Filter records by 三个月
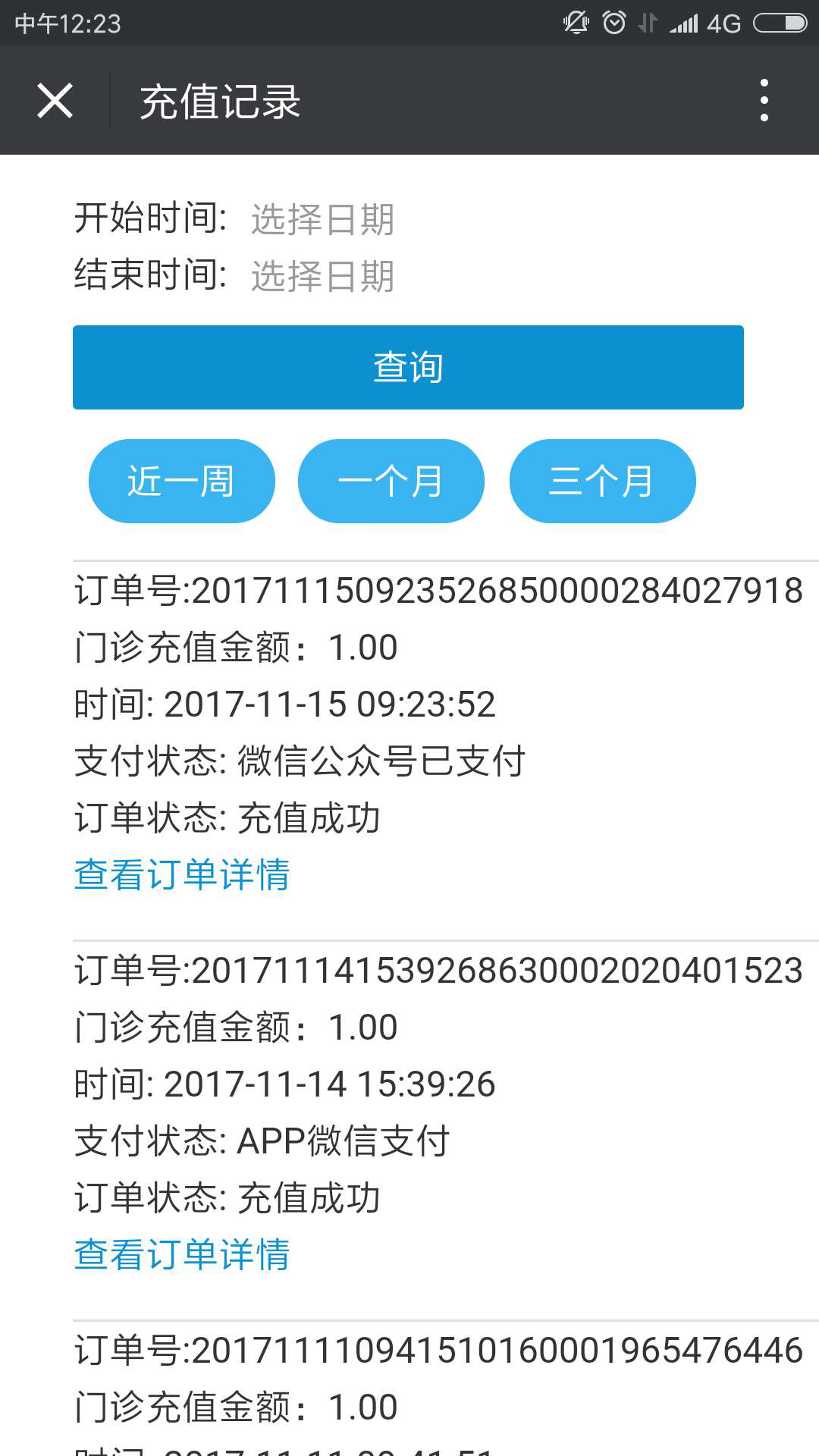Viewport: 819px width, 1456px height. 602,481
